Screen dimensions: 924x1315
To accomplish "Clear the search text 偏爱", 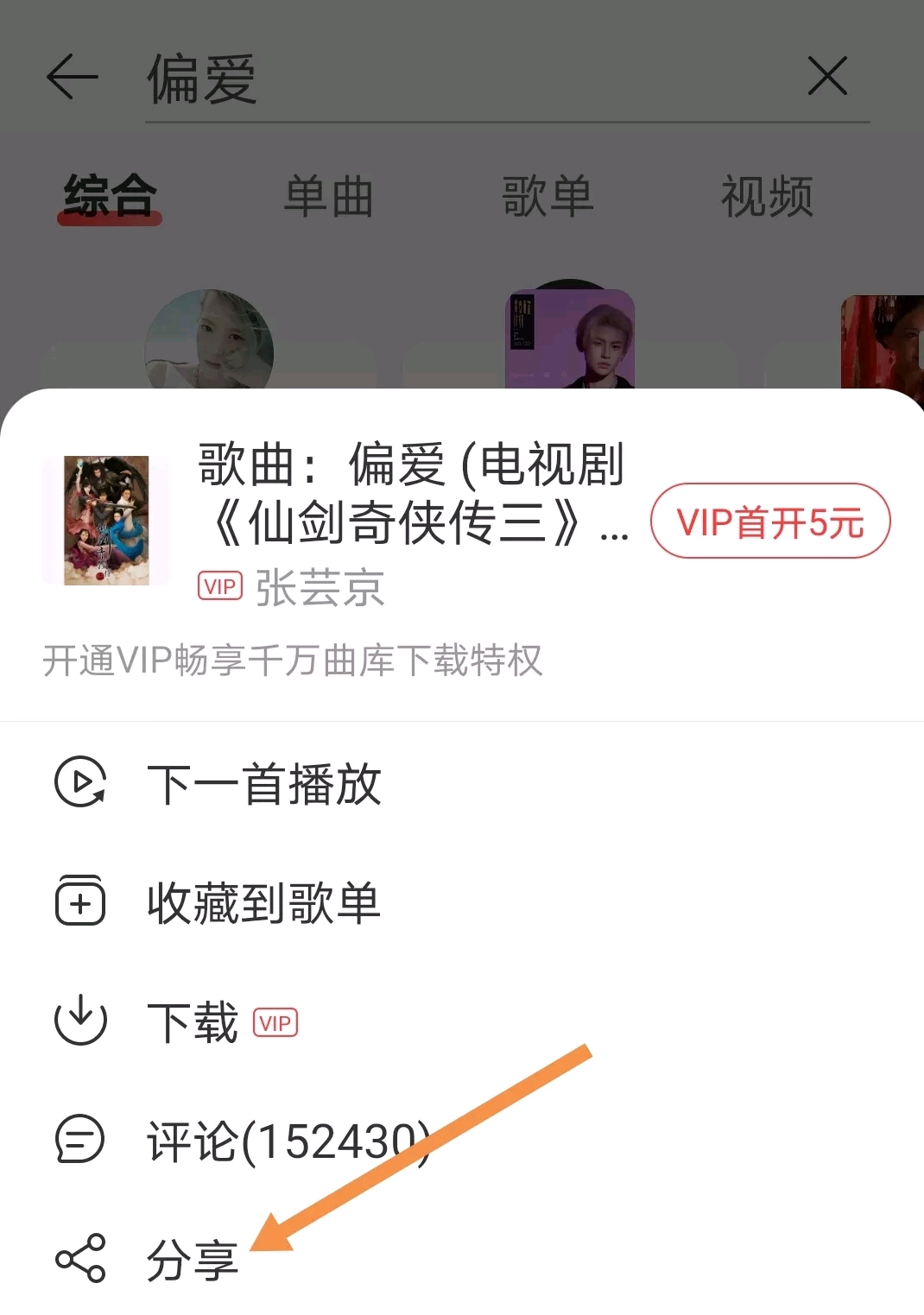I will [827, 78].
